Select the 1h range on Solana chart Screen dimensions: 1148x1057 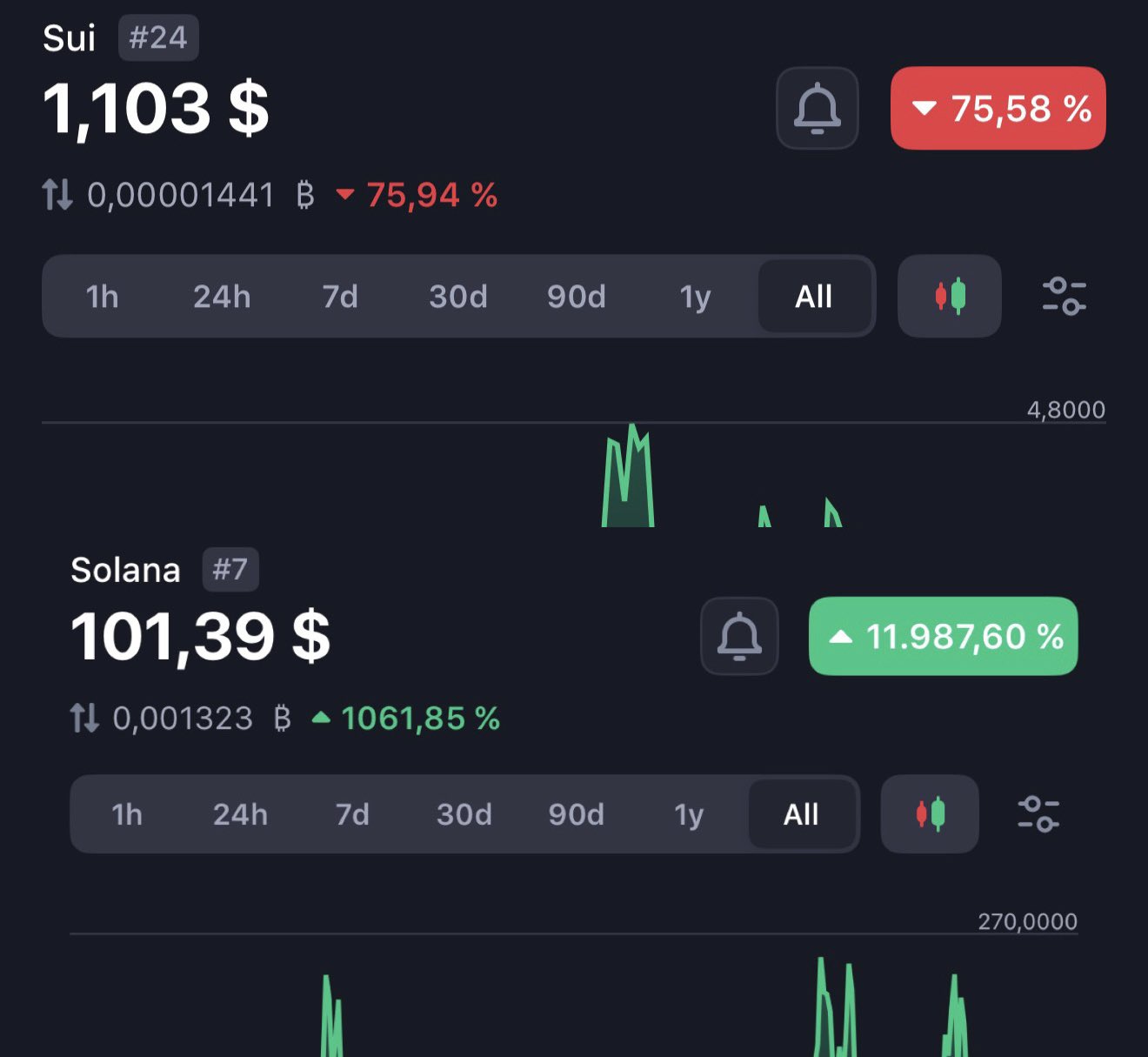pos(127,814)
